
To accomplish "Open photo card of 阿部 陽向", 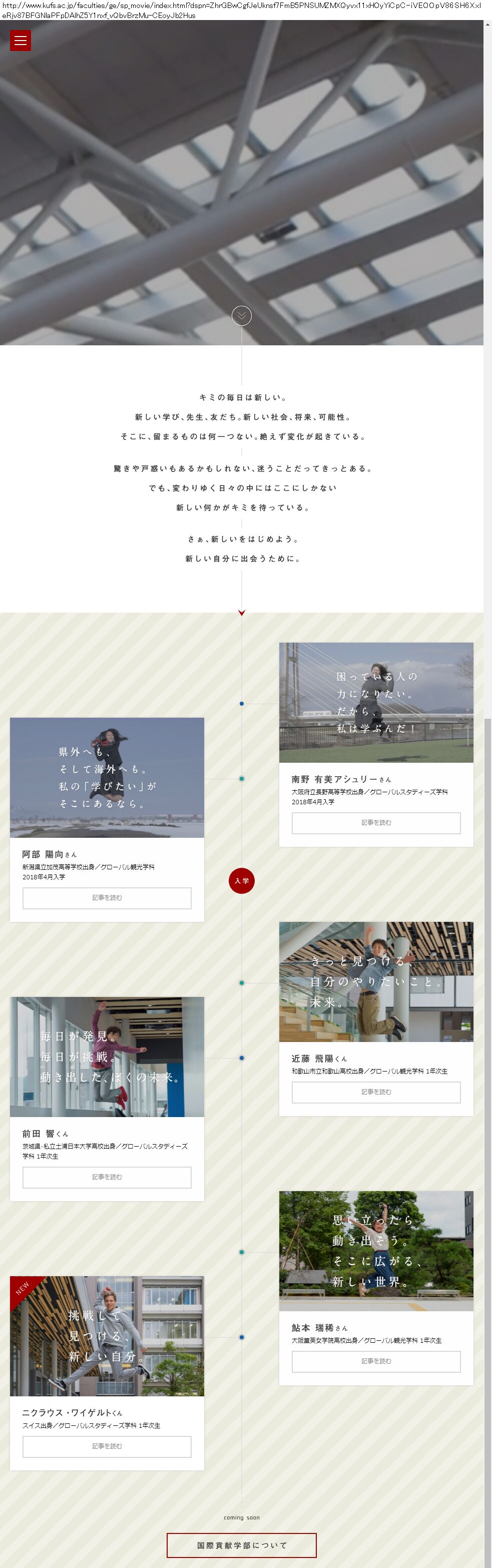I will 107,777.
